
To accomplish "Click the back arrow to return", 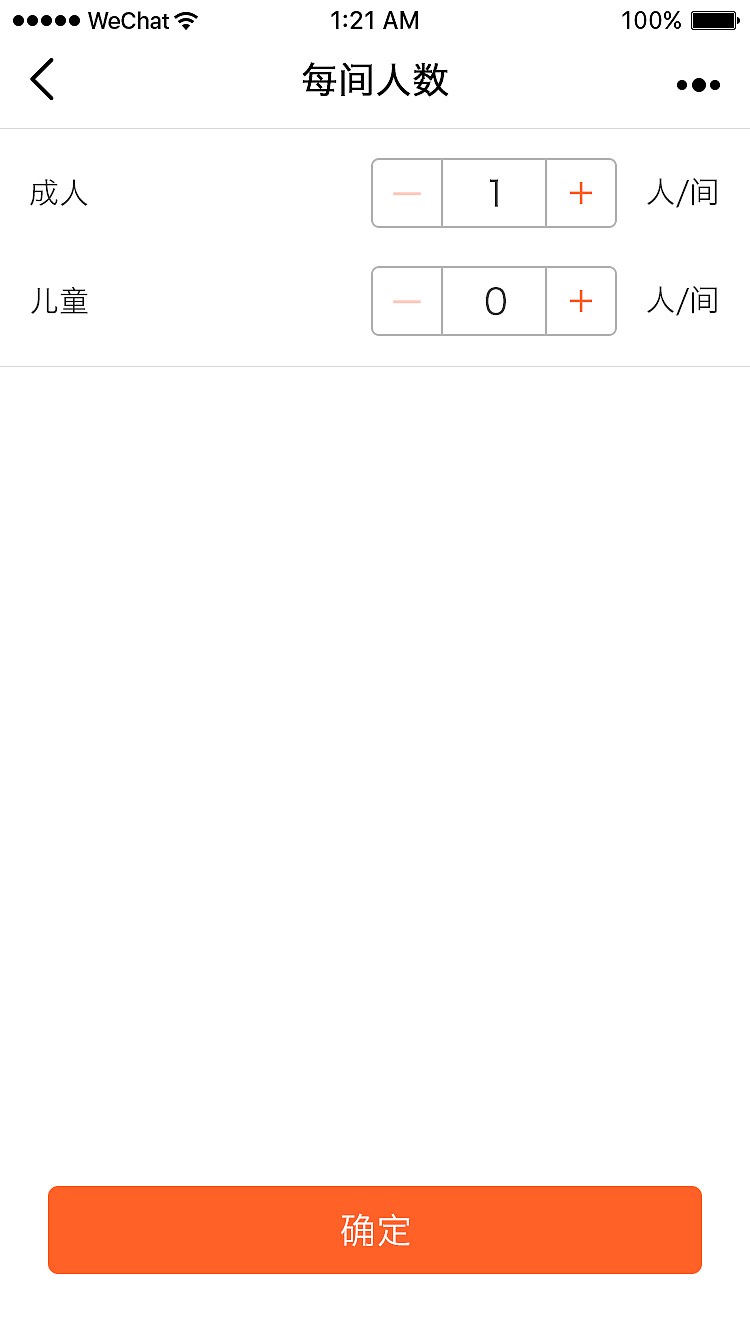I will click(42, 79).
